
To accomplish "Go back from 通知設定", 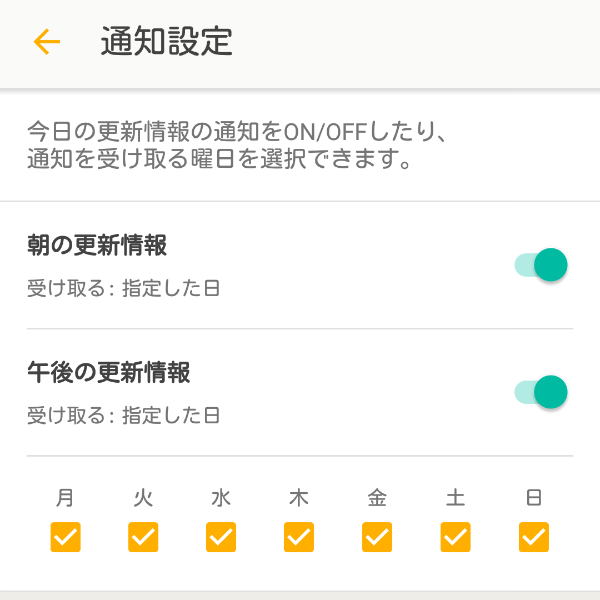I will pyautogui.click(x=47, y=41).
